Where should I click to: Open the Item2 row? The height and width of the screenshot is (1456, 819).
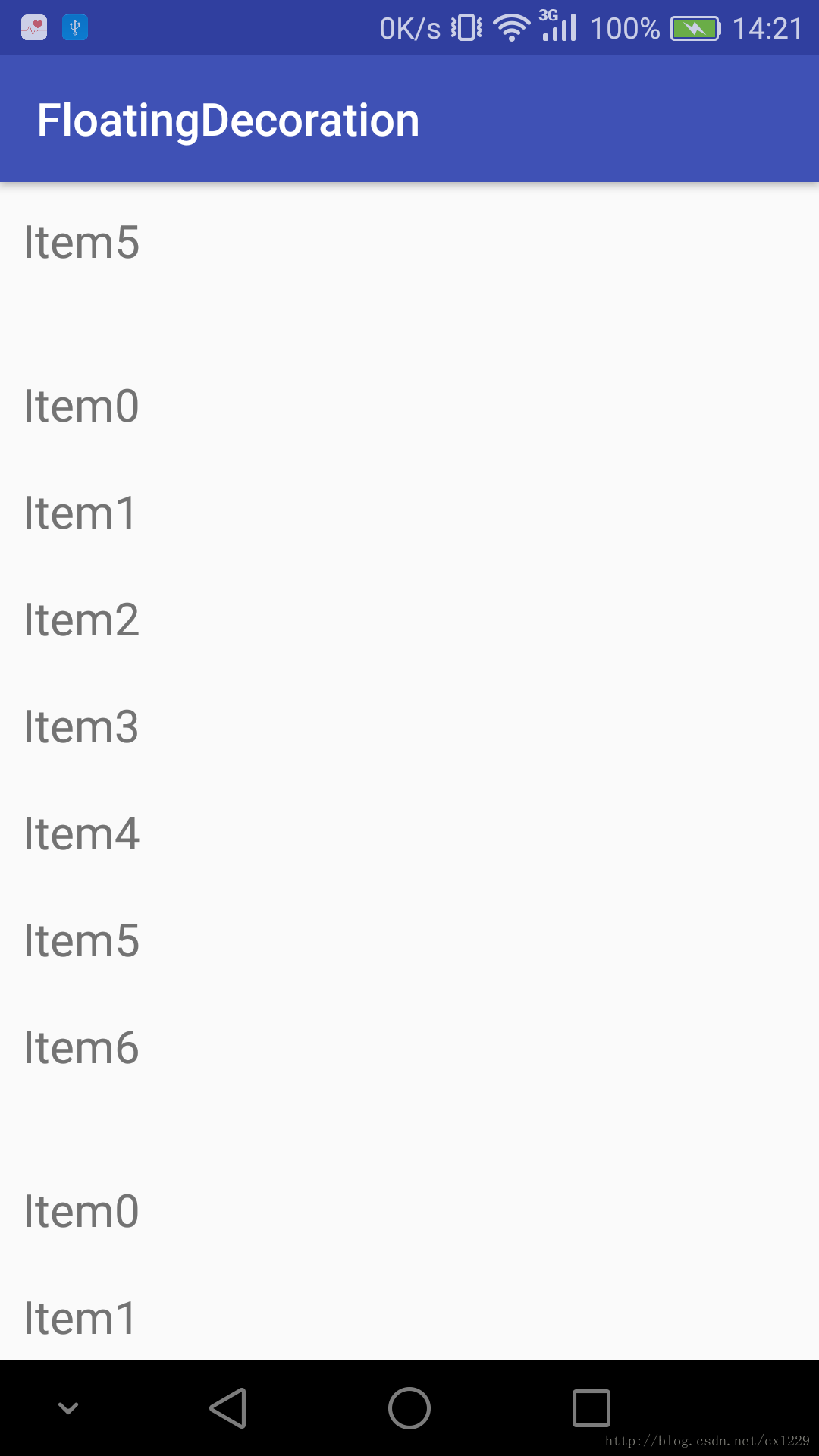(409, 620)
